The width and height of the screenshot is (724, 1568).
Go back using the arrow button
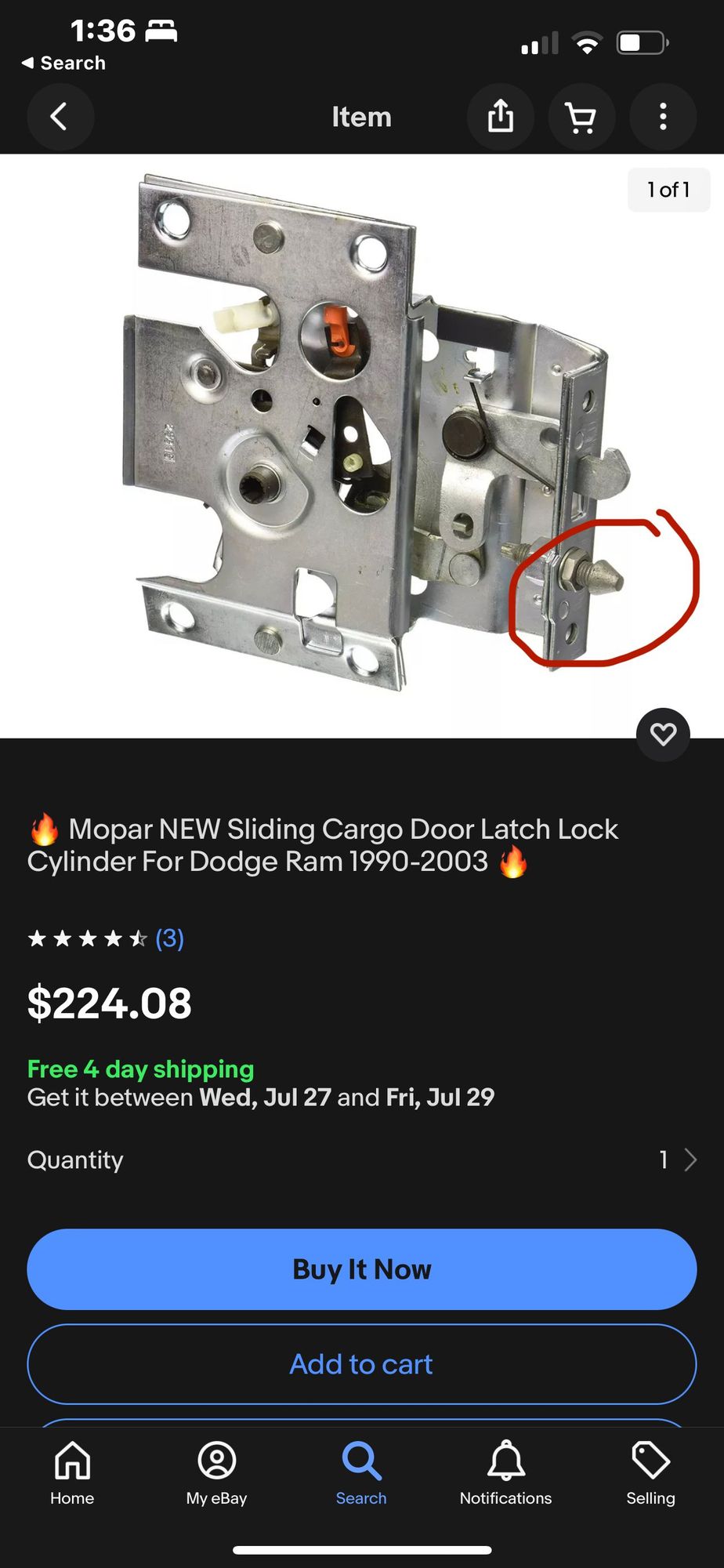[60, 117]
